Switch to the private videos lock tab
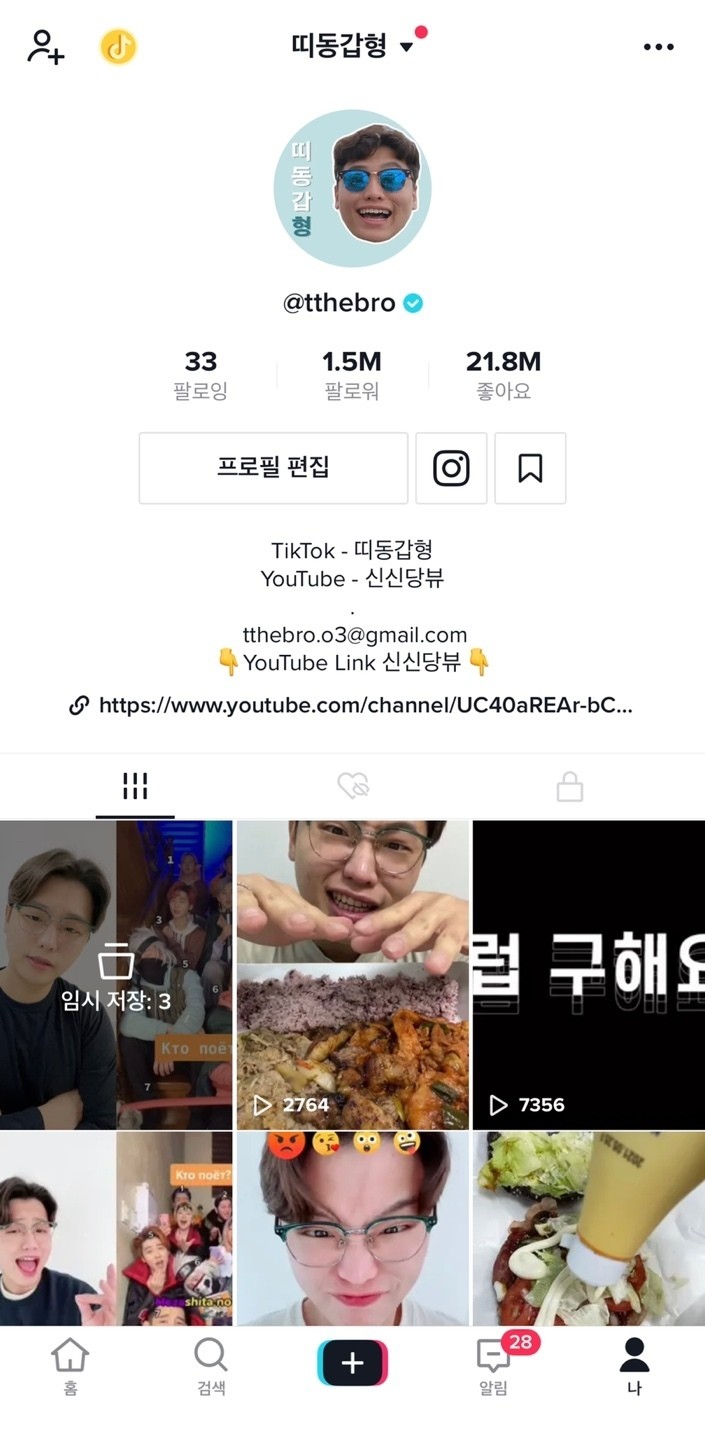This screenshot has height=1440, width=705. coord(569,788)
